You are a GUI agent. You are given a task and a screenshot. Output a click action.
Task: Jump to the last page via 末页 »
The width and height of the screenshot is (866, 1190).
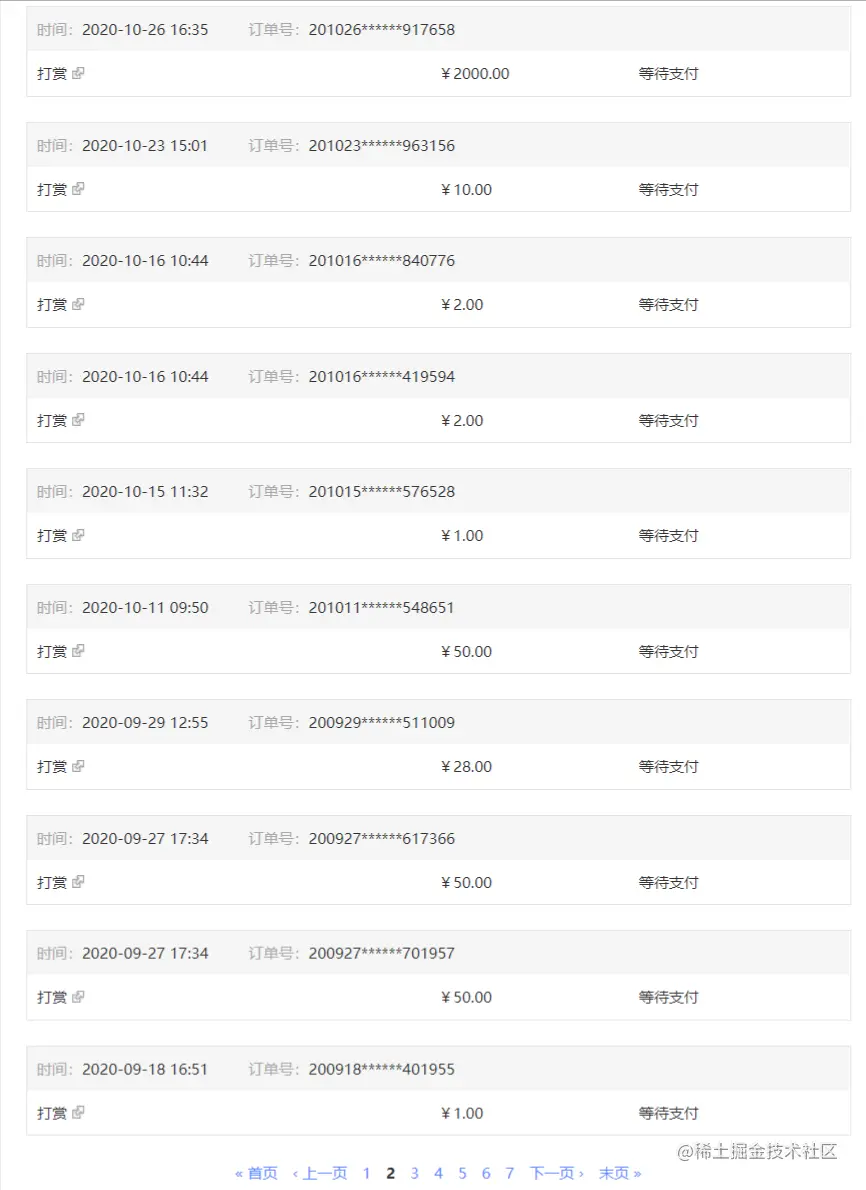point(620,1173)
